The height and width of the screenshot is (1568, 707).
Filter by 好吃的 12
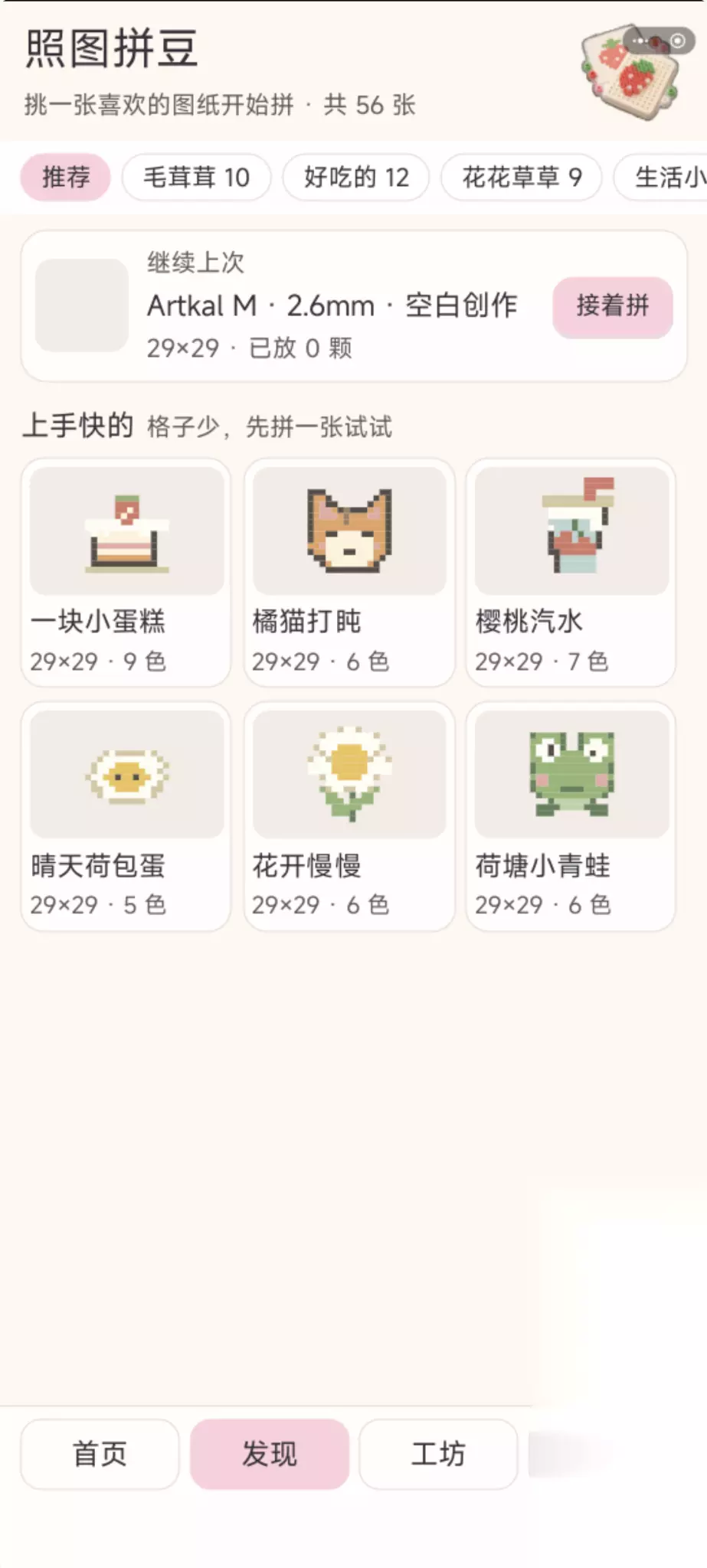pos(356,178)
